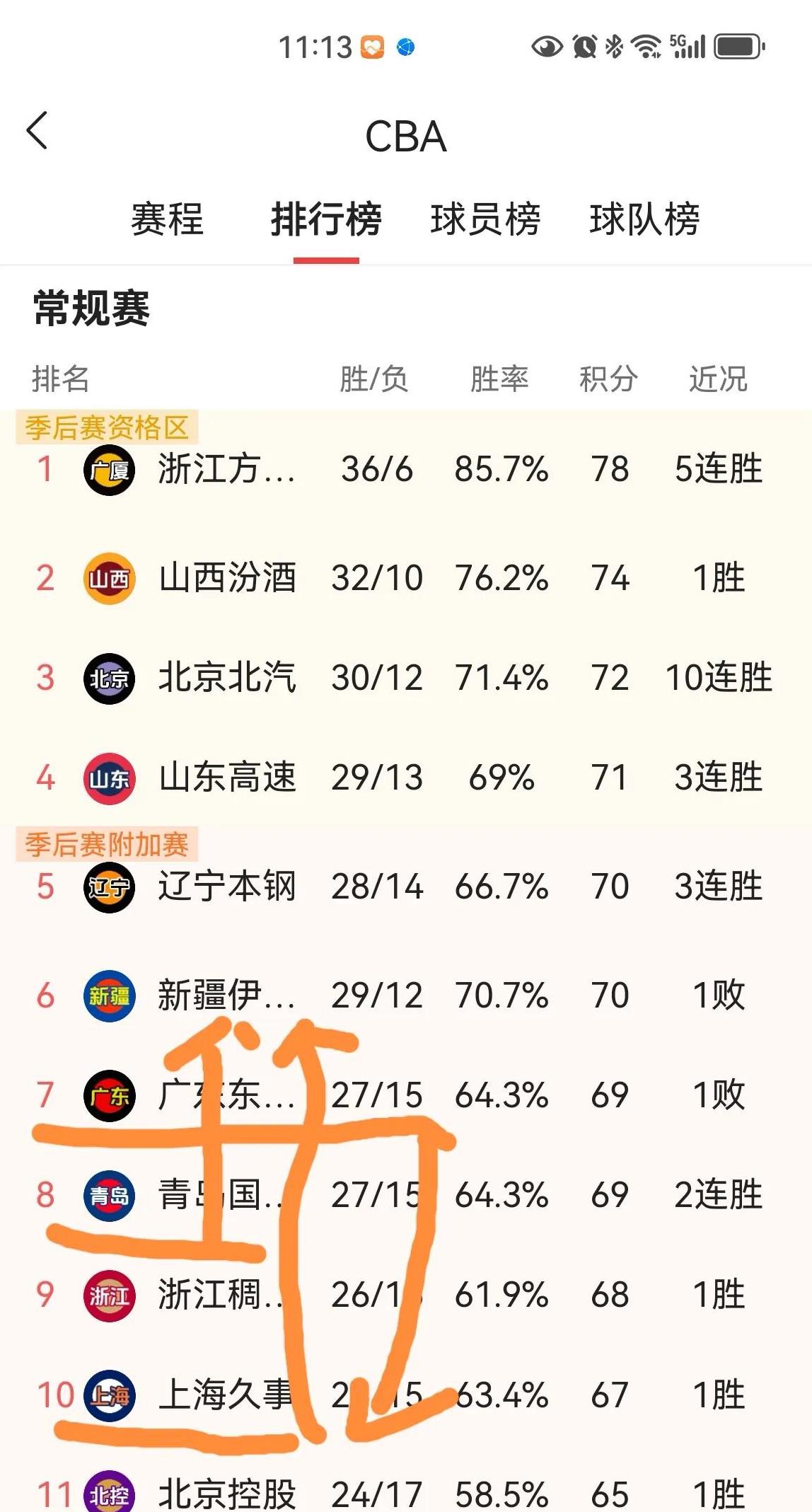Click the Xinjiang team logo
The height and width of the screenshot is (1512, 812).
(x=110, y=994)
